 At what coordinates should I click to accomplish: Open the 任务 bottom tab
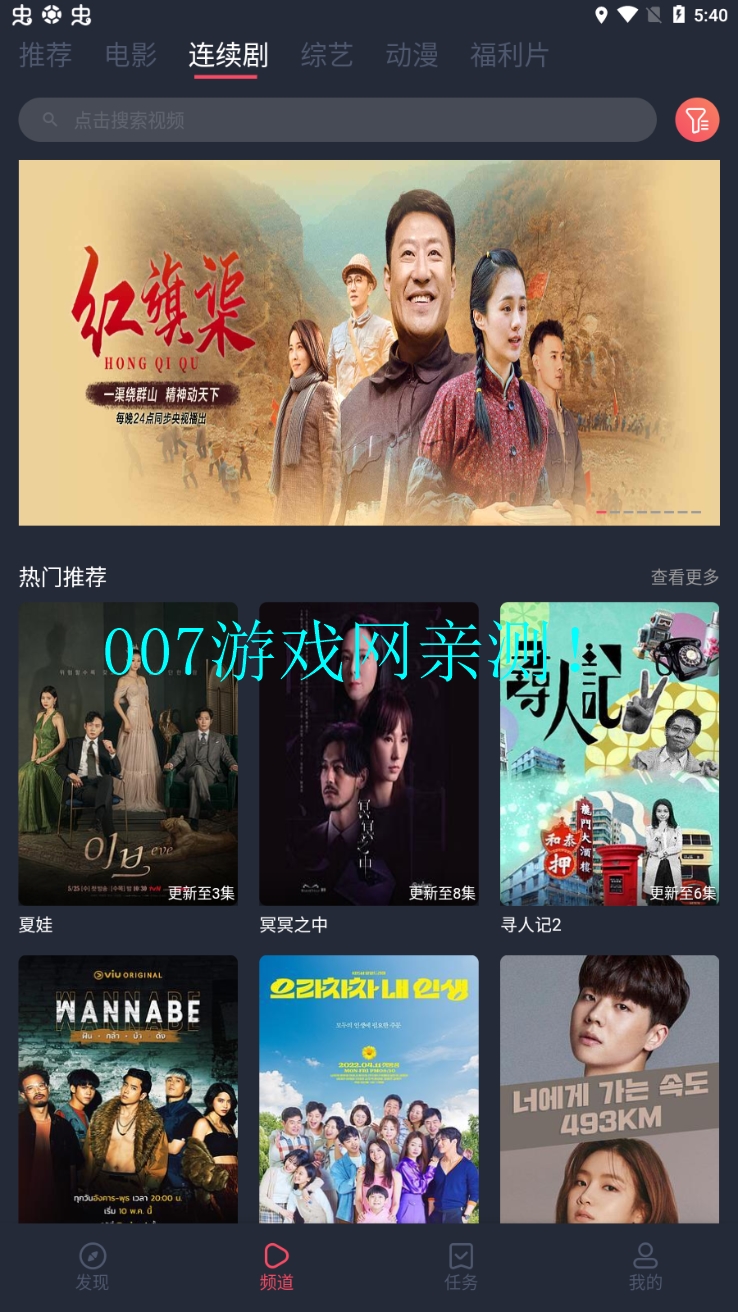(461, 1267)
